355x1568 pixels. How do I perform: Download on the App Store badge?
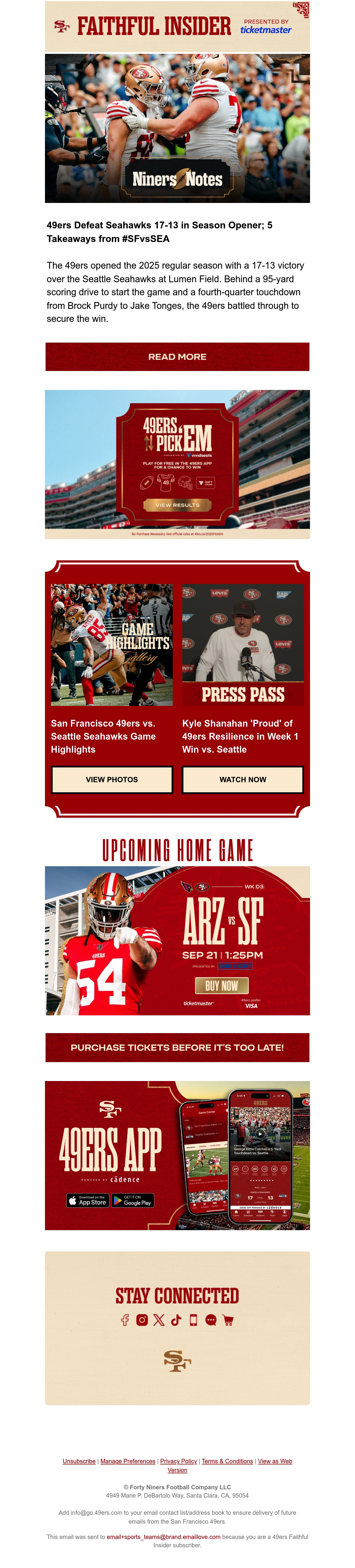coord(88,1200)
